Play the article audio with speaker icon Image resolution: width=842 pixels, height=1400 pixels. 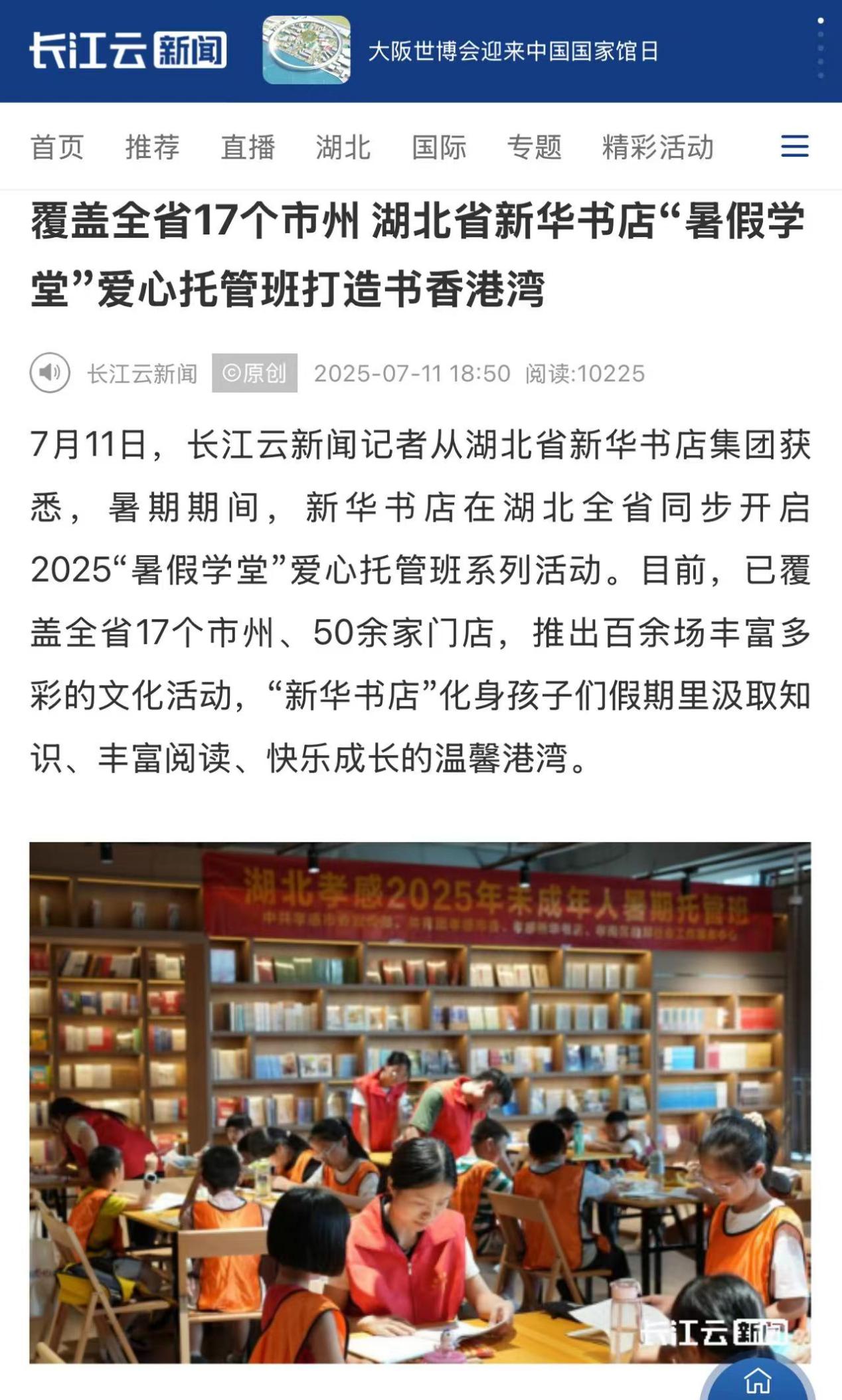click(50, 373)
